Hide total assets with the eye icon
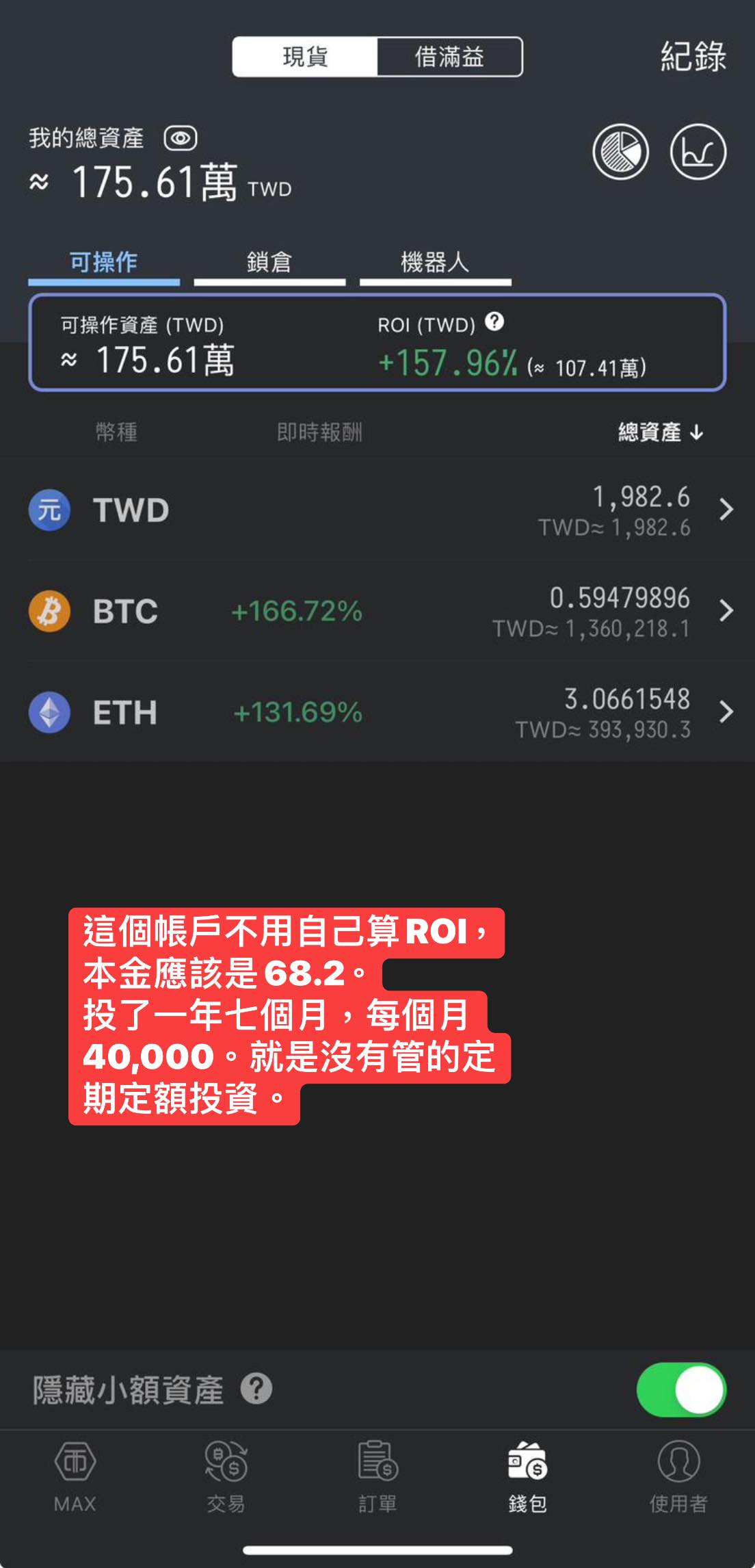Image resolution: width=755 pixels, height=1568 pixels. coord(181,139)
